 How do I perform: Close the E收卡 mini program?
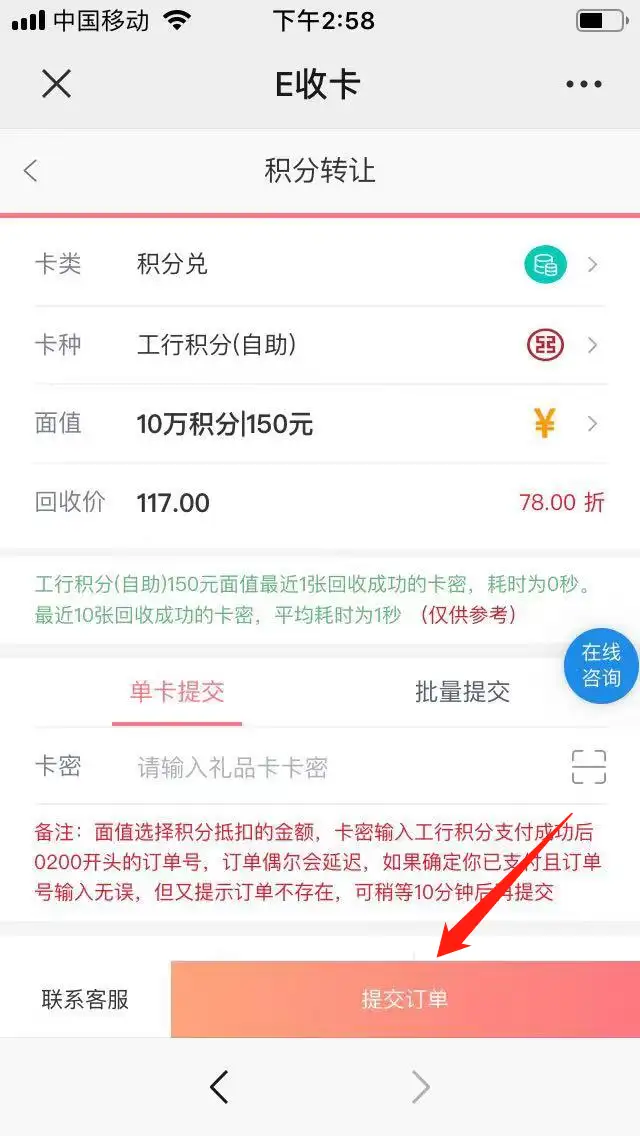56,84
